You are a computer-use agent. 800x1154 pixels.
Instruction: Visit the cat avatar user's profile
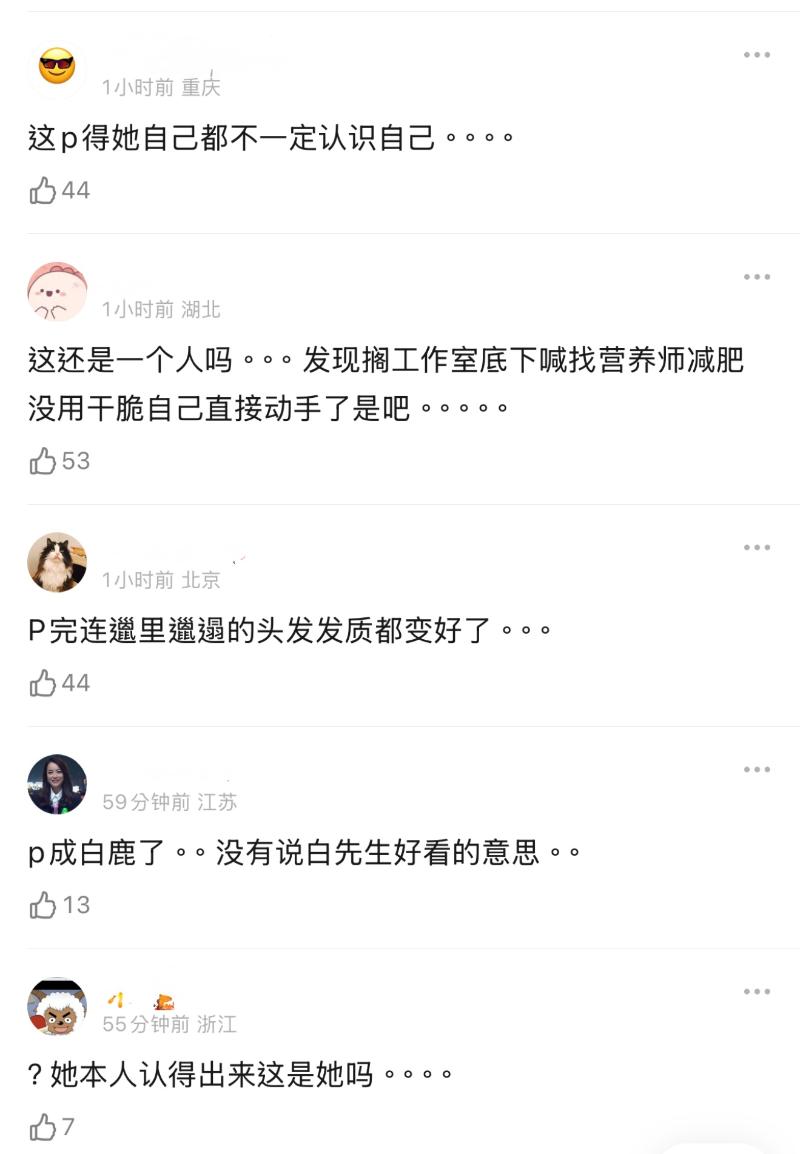click(x=57, y=562)
